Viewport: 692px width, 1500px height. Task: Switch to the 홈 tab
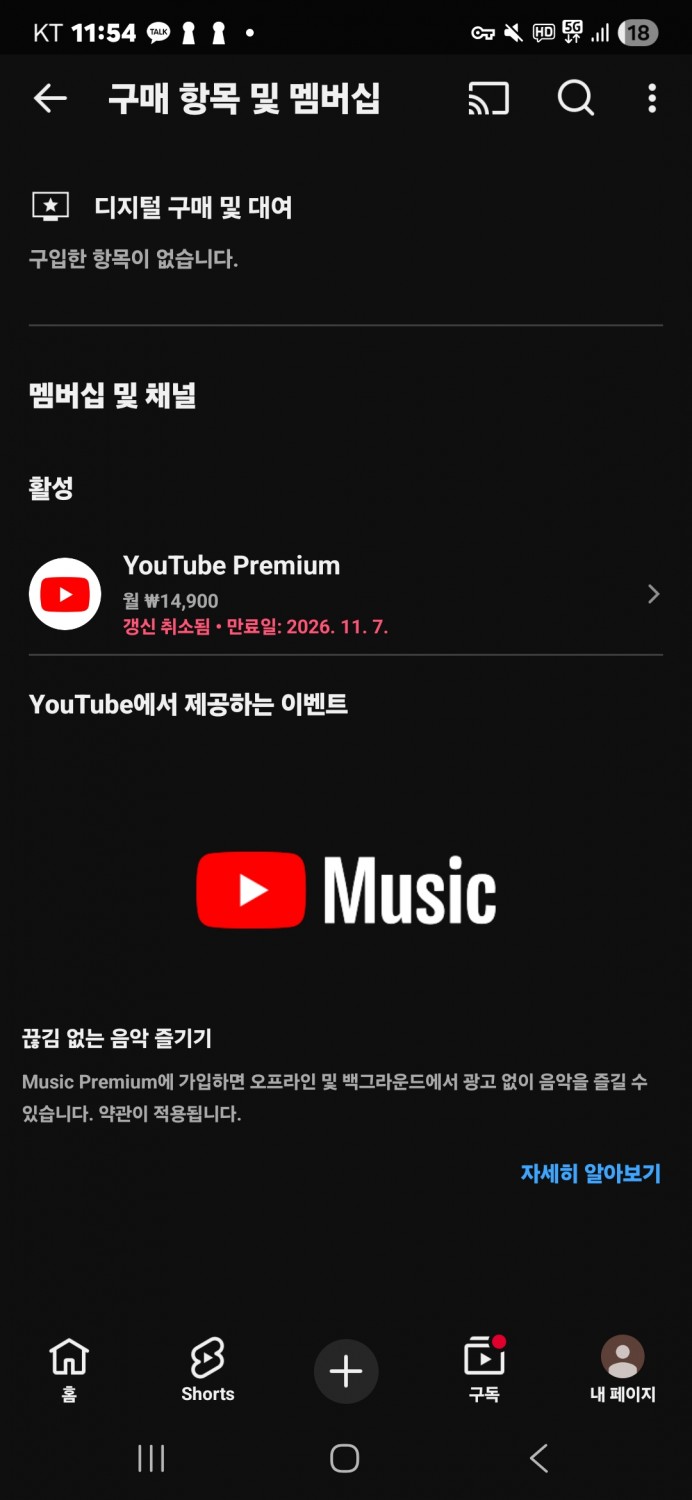pos(69,1369)
